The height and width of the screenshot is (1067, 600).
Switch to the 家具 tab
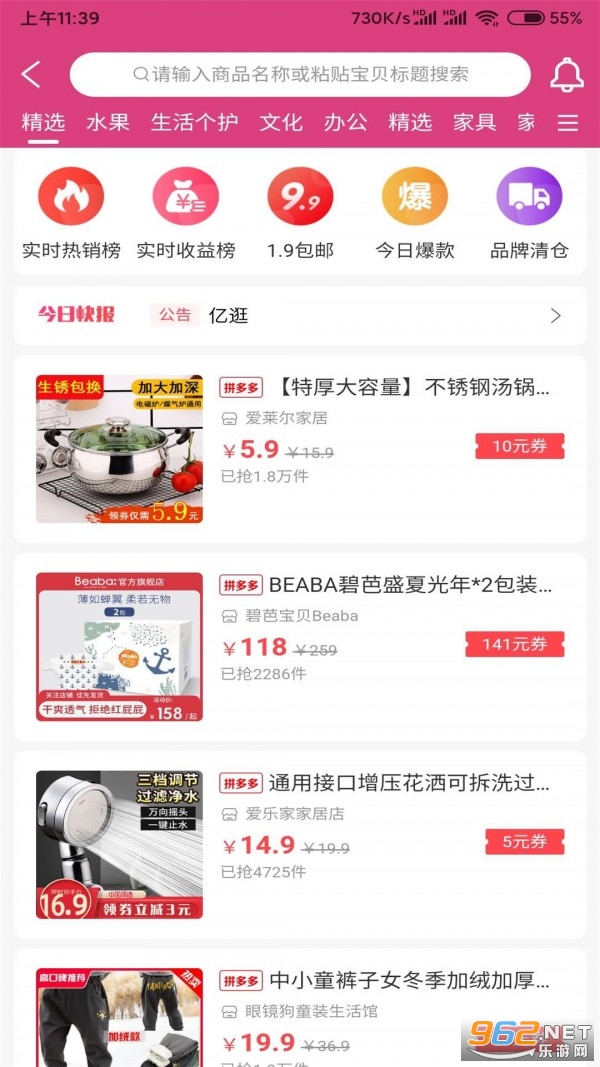coord(474,123)
